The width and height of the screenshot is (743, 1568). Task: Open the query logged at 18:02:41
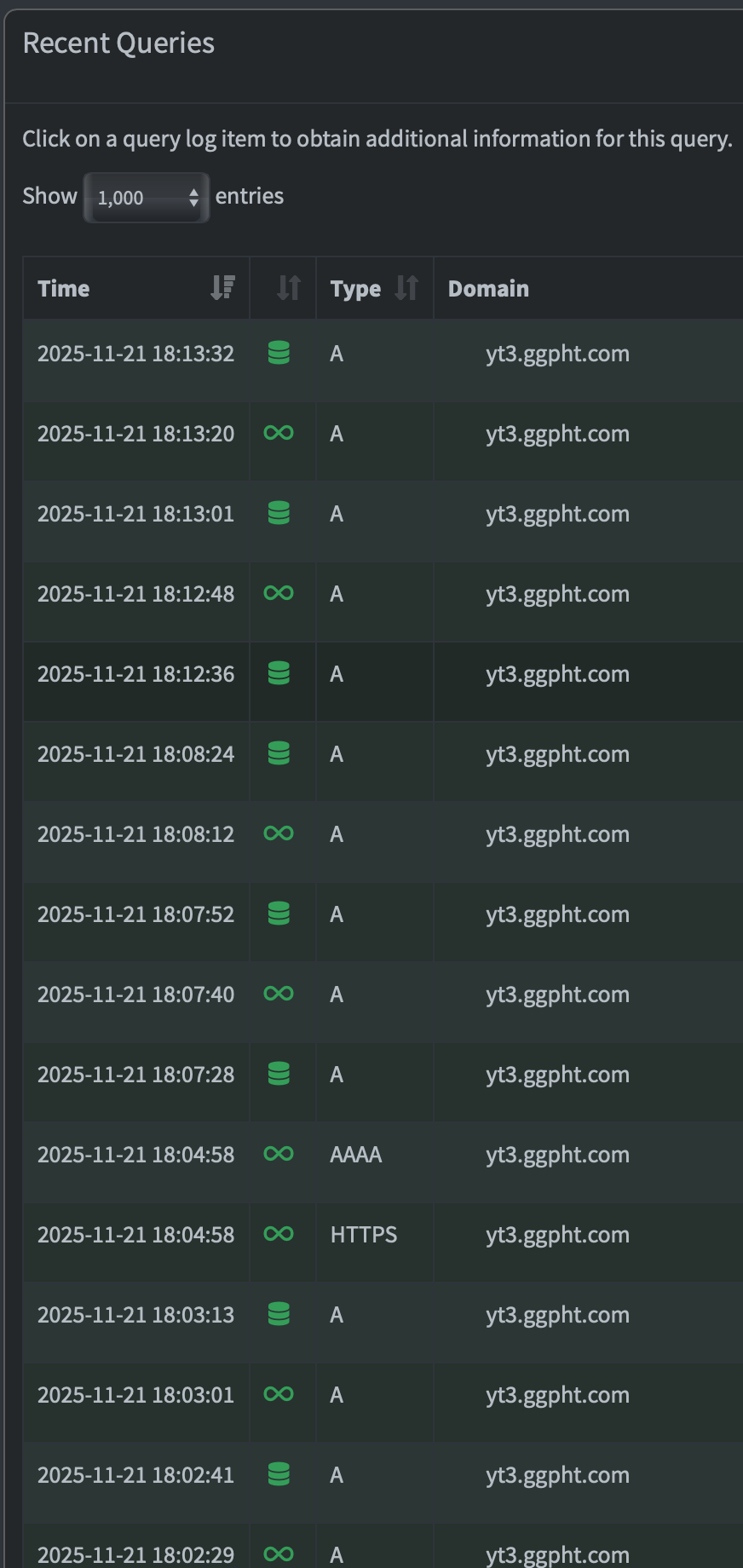coord(136,1475)
